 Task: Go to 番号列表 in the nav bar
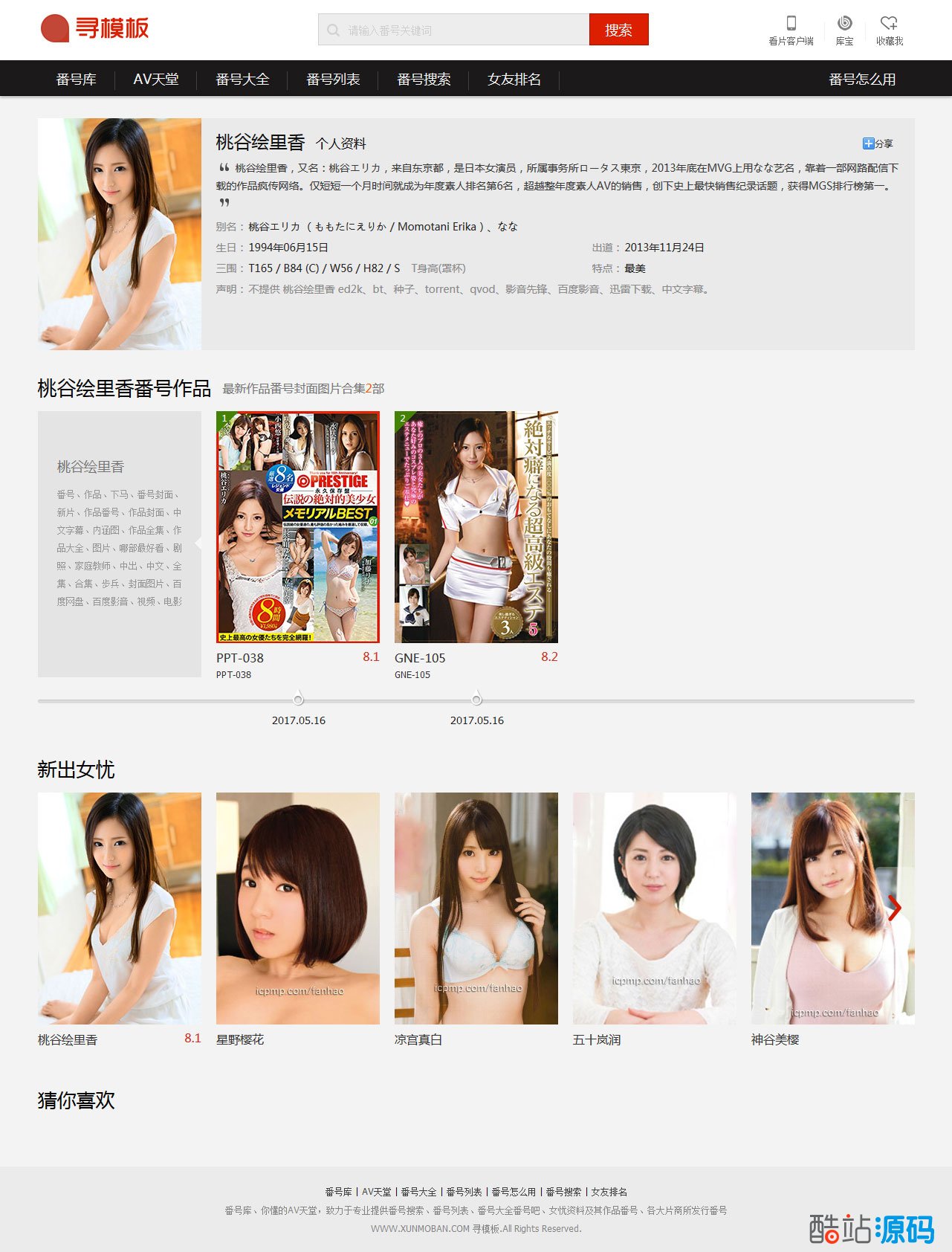click(x=333, y=80)
